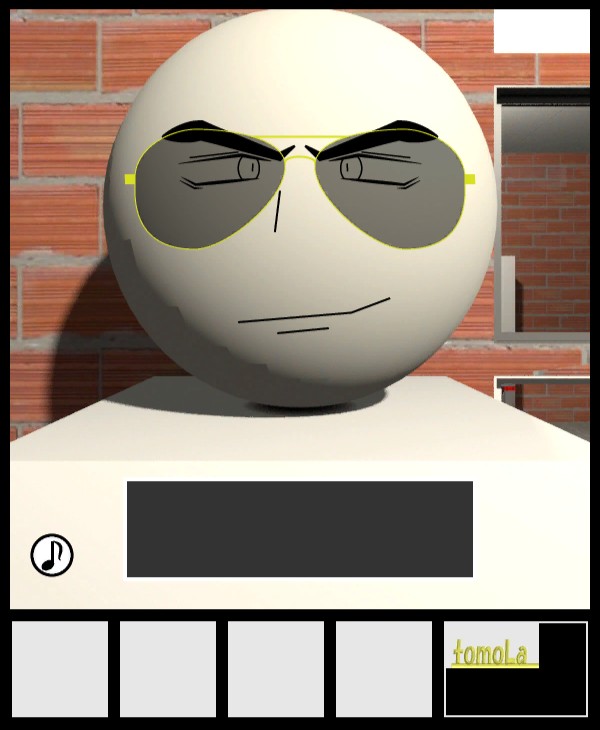
Task: Tap the white button at top right
Action: point(541,31)
